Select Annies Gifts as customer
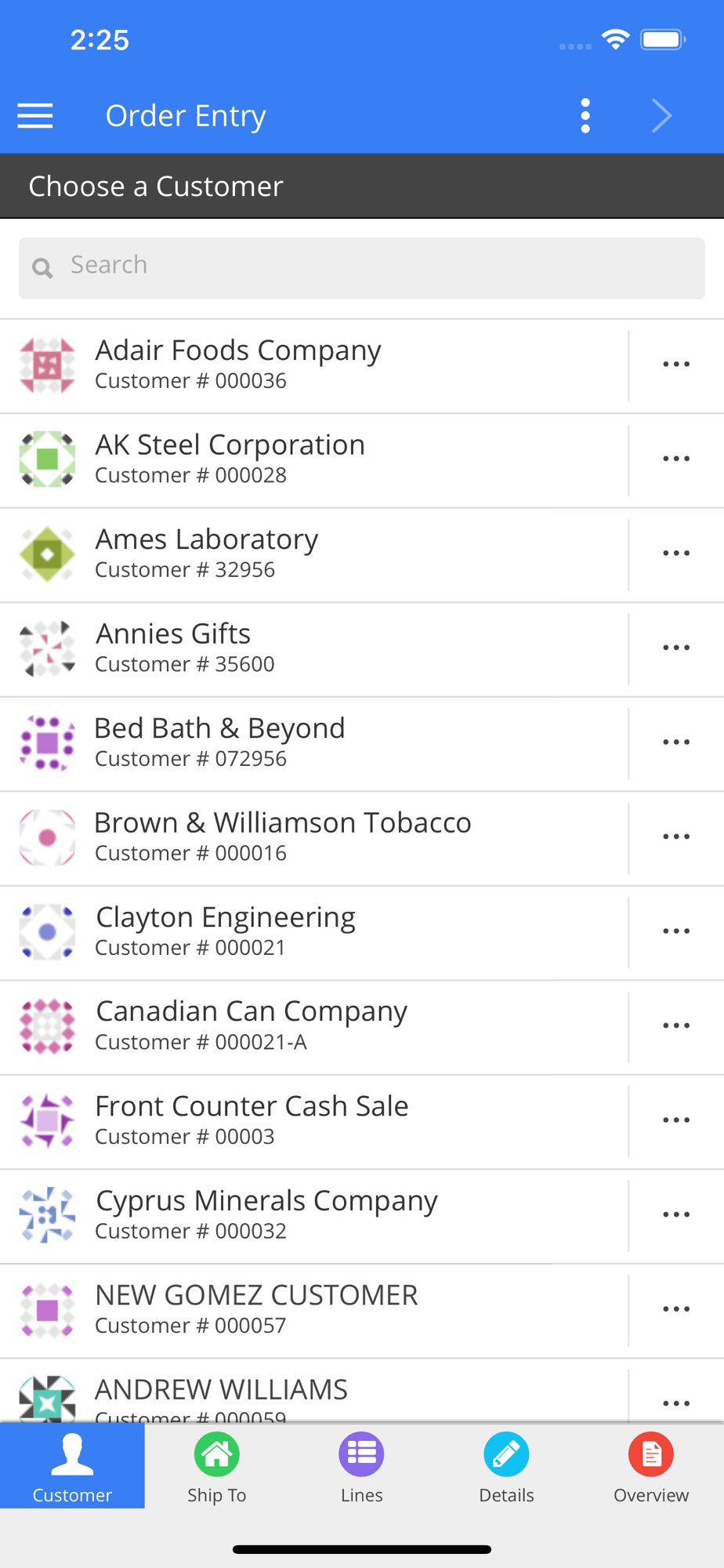 click(314, 650)
